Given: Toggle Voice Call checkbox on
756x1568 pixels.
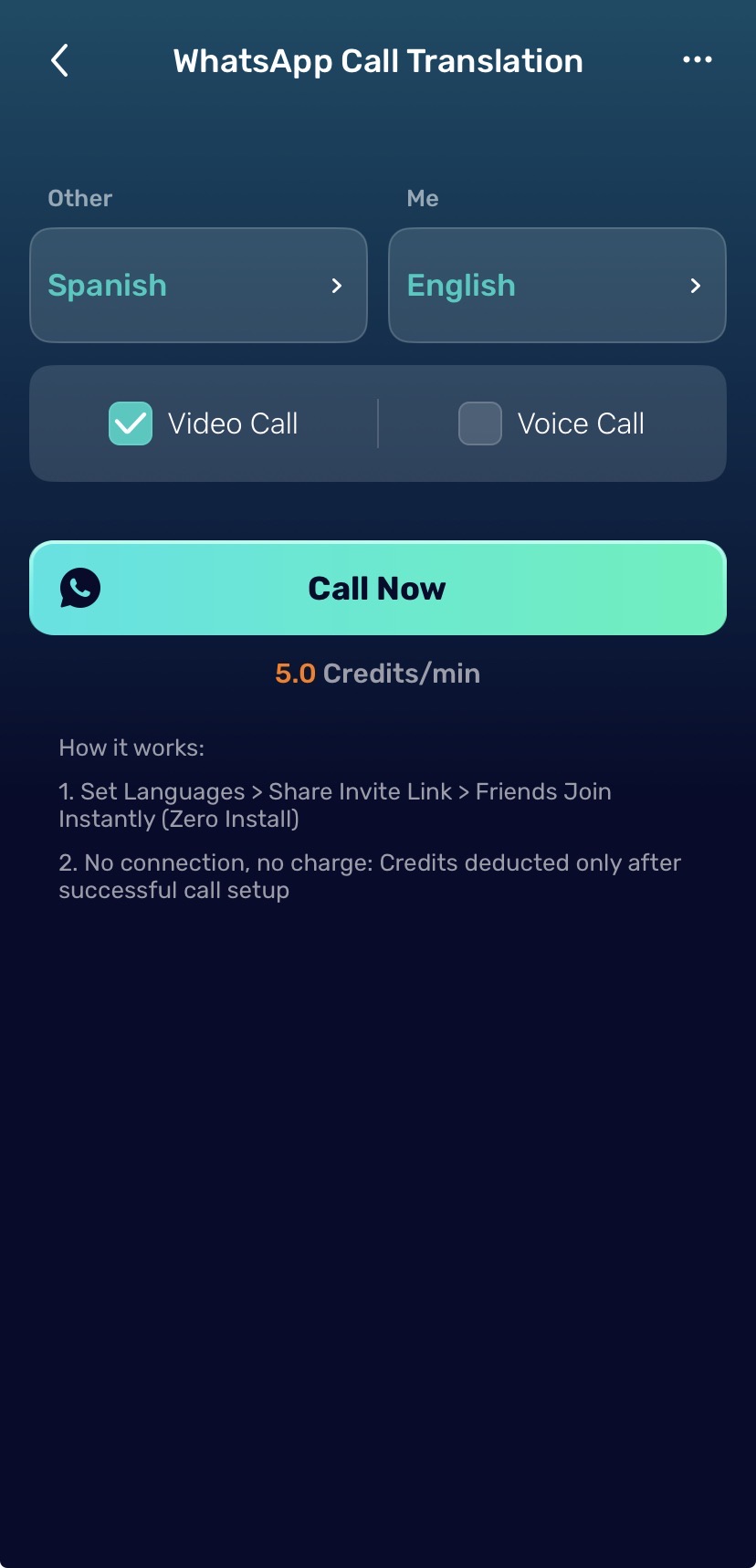Looking at the screenshot, I should 480,423.
